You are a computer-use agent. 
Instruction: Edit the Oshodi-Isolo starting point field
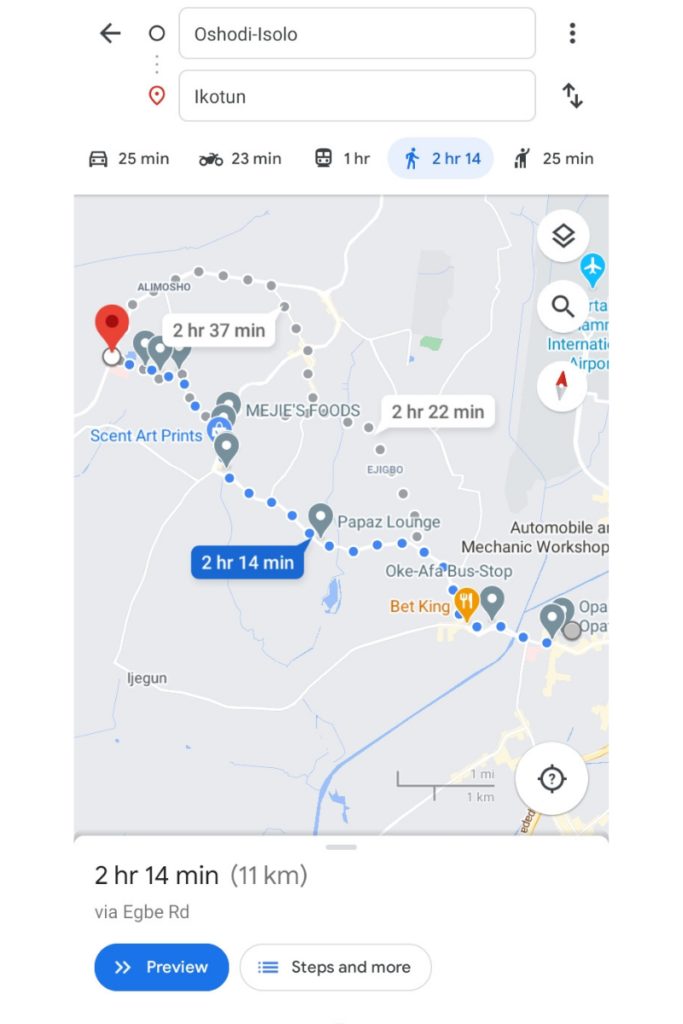point(357,34)
